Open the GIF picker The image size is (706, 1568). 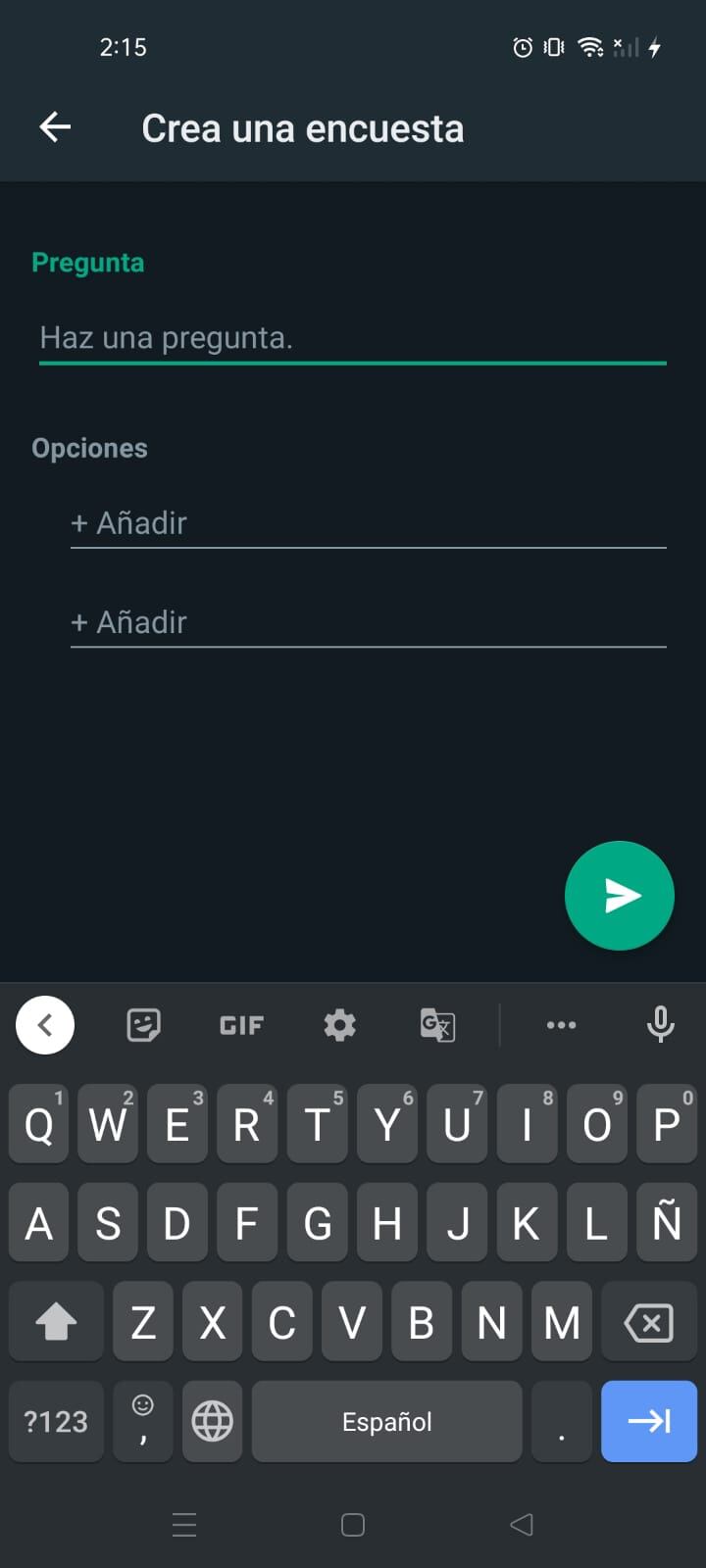(240, 1024)
